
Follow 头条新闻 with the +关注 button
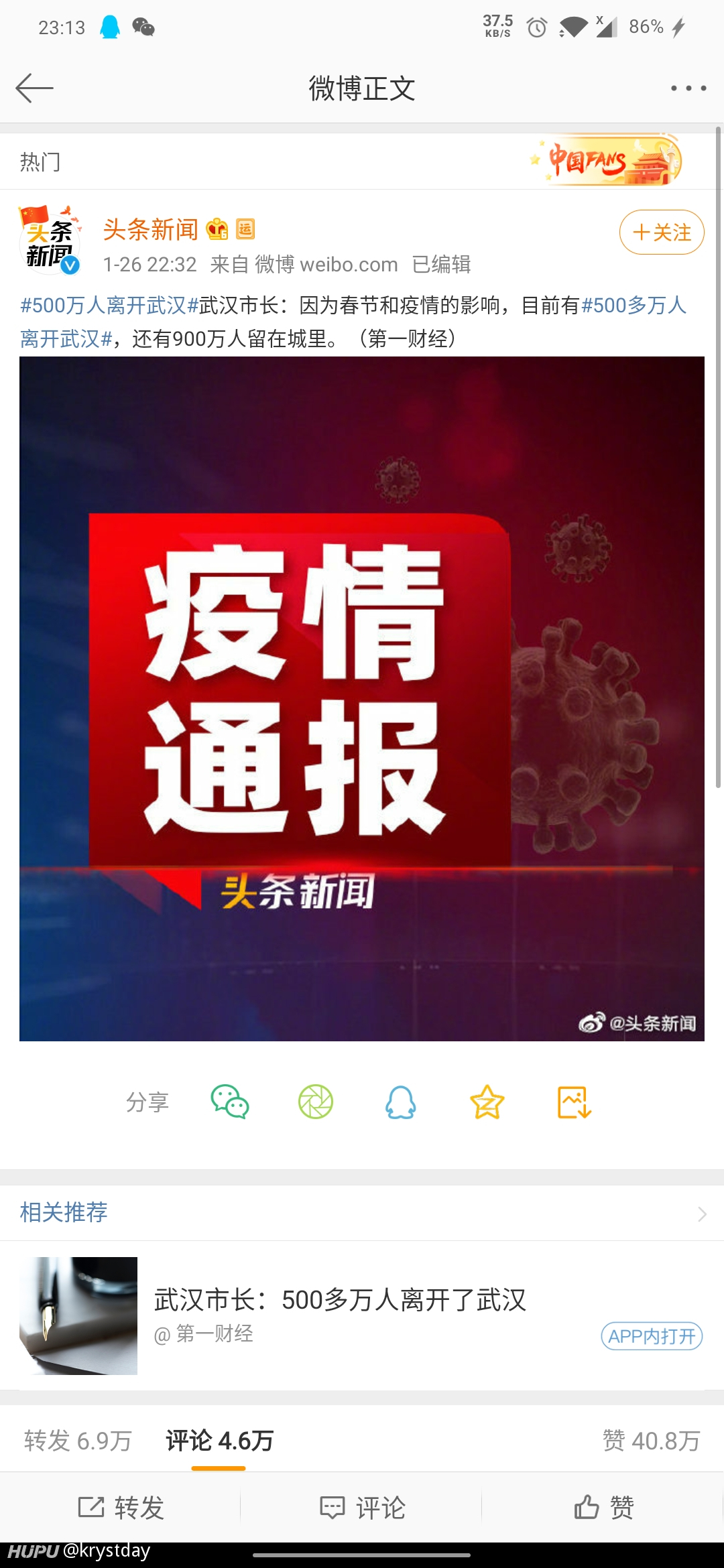(x=662, y=233)
